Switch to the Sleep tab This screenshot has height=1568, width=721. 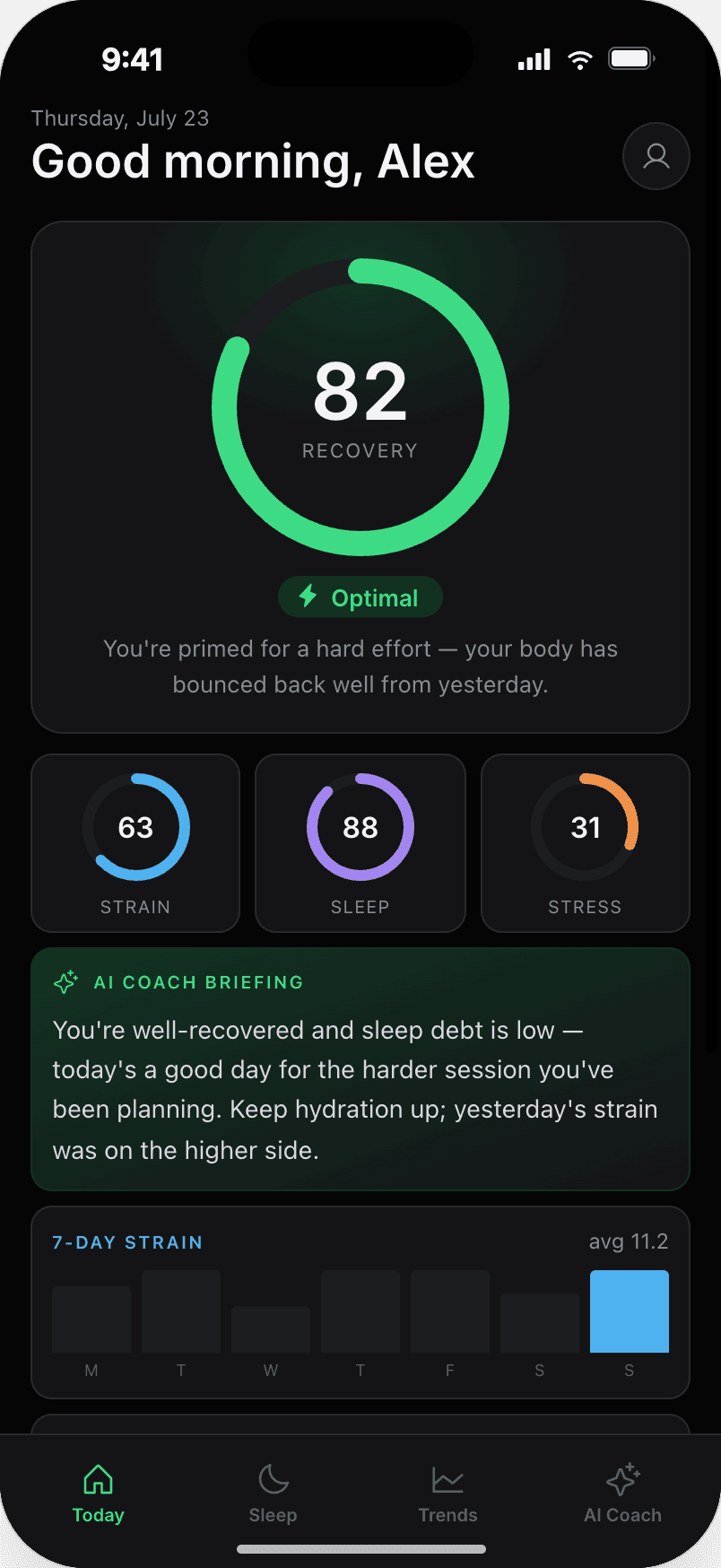click(x=273, y=1494)
